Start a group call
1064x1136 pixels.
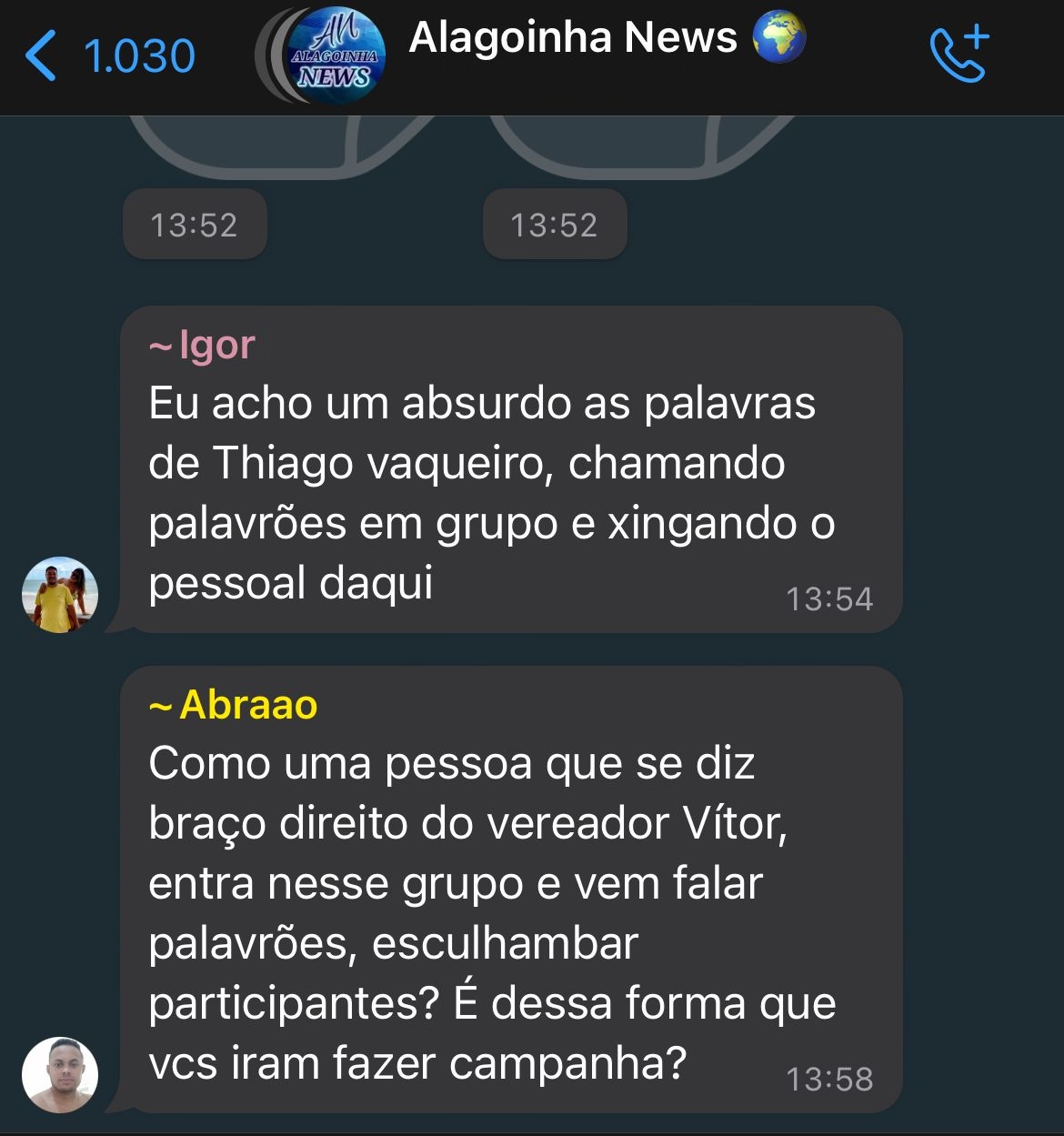tap(959, 55)
